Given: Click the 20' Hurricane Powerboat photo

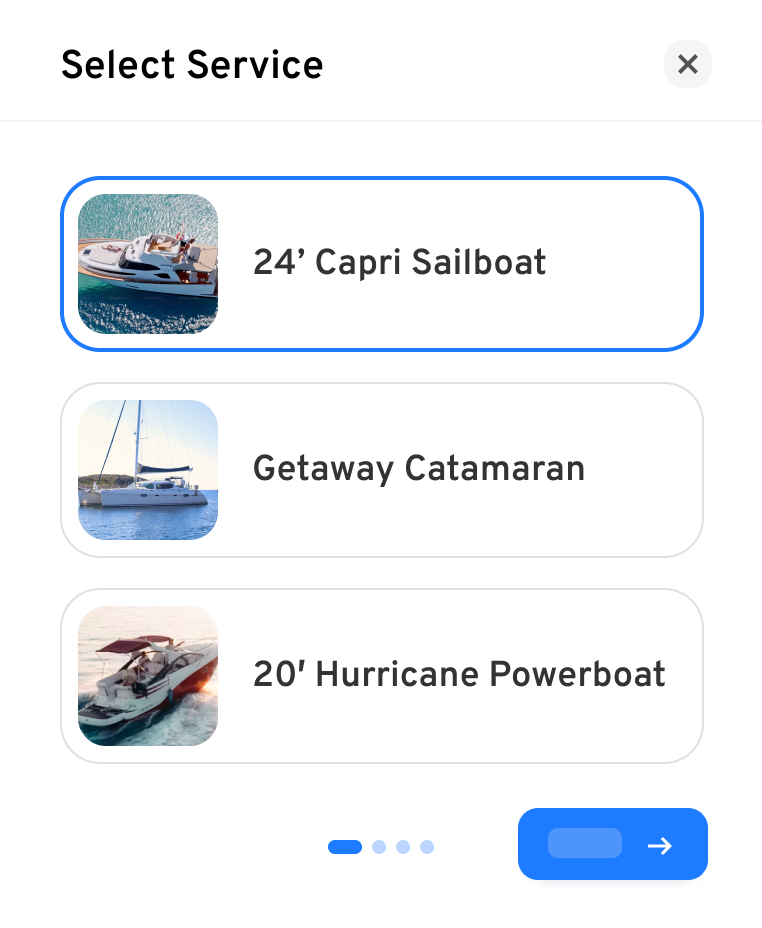Looking at the screenshot, I should pos(148,676).
